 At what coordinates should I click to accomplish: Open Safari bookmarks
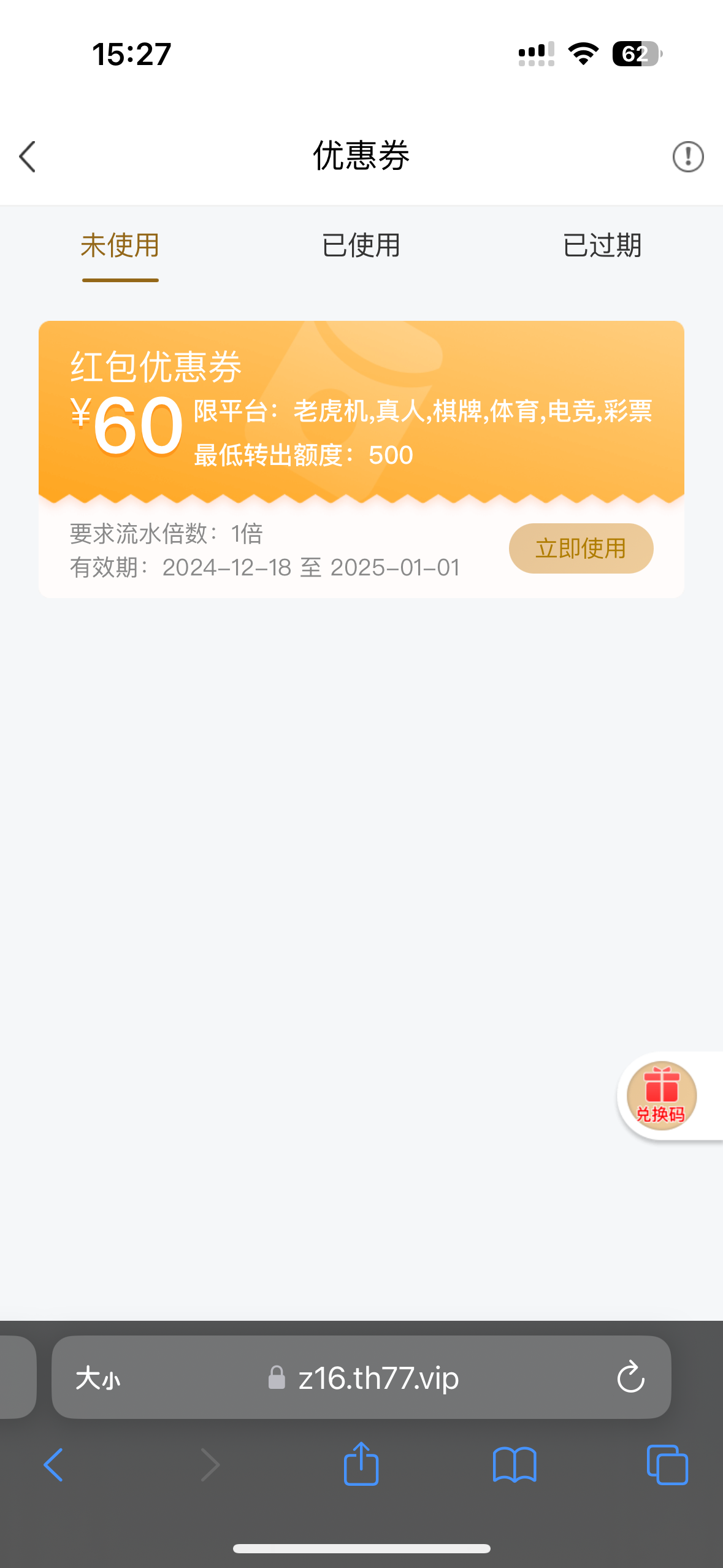point(515,1465)
